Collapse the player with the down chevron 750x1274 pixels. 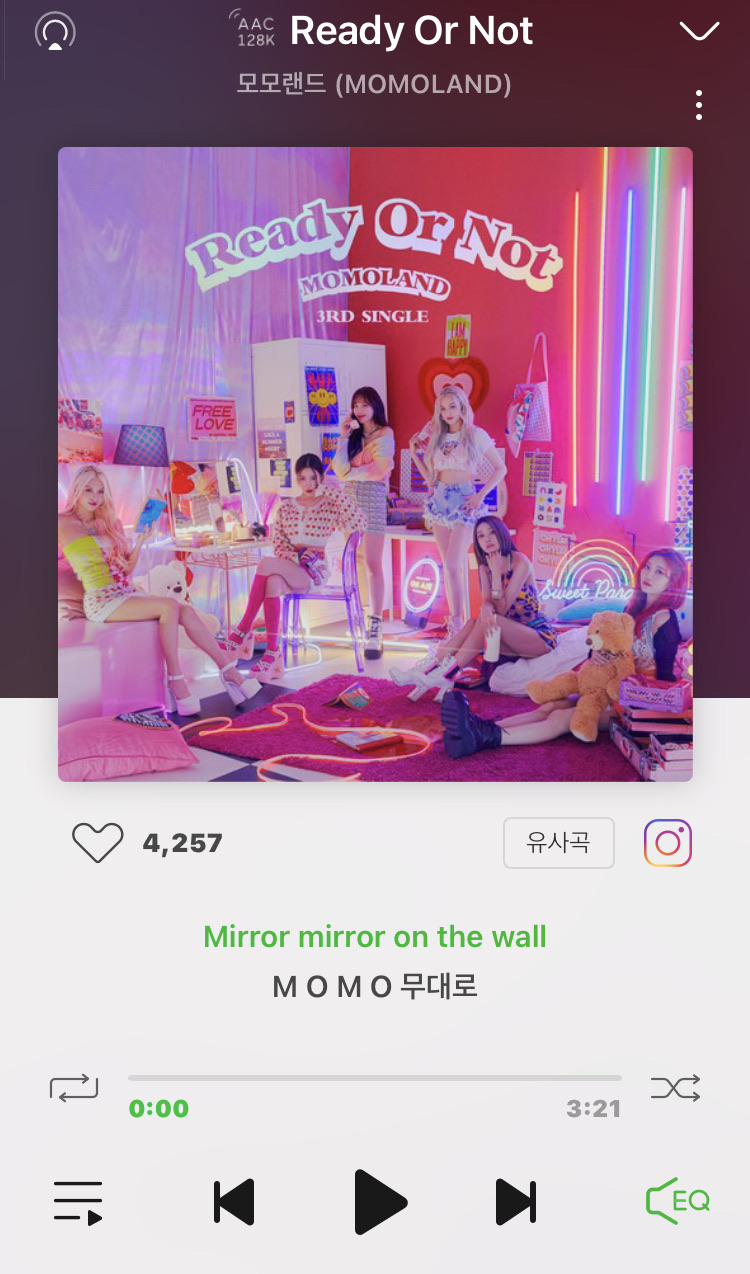tap(699, 31)
